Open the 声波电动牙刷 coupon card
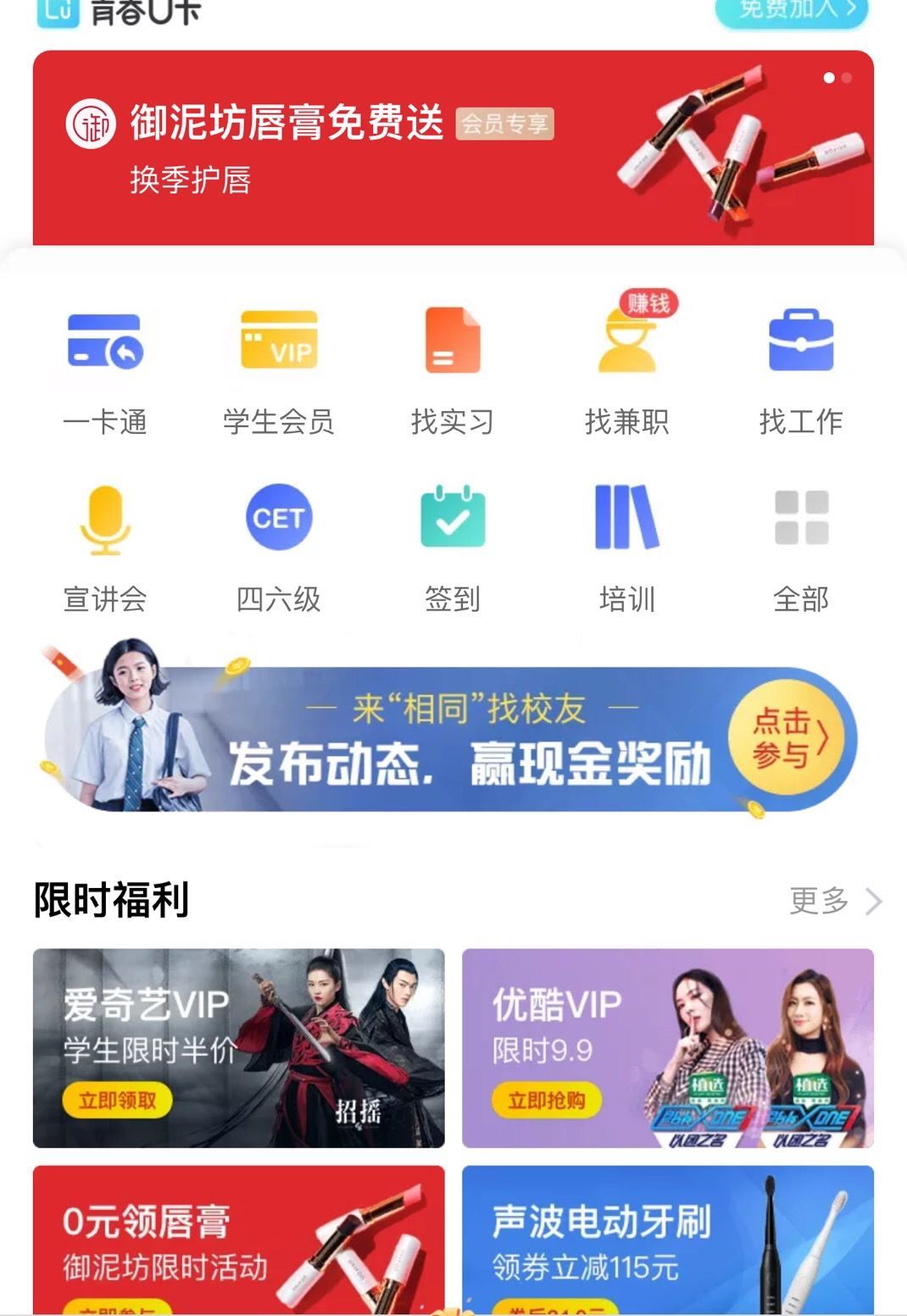Screen dimensions: 907x1316 [x=668, y=1239]
